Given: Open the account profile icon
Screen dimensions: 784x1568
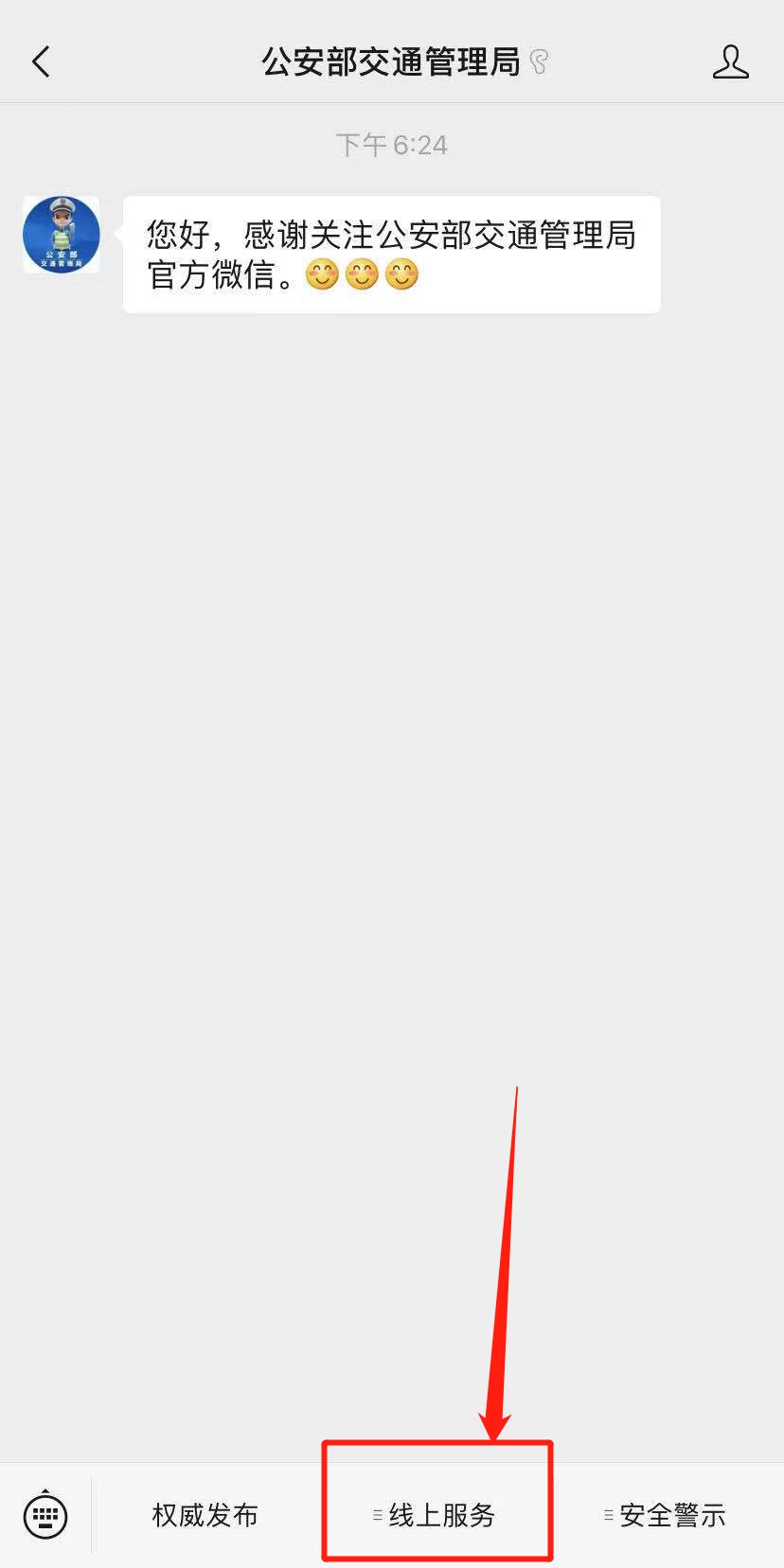Looking at the screenshot, I should (730, 62).
